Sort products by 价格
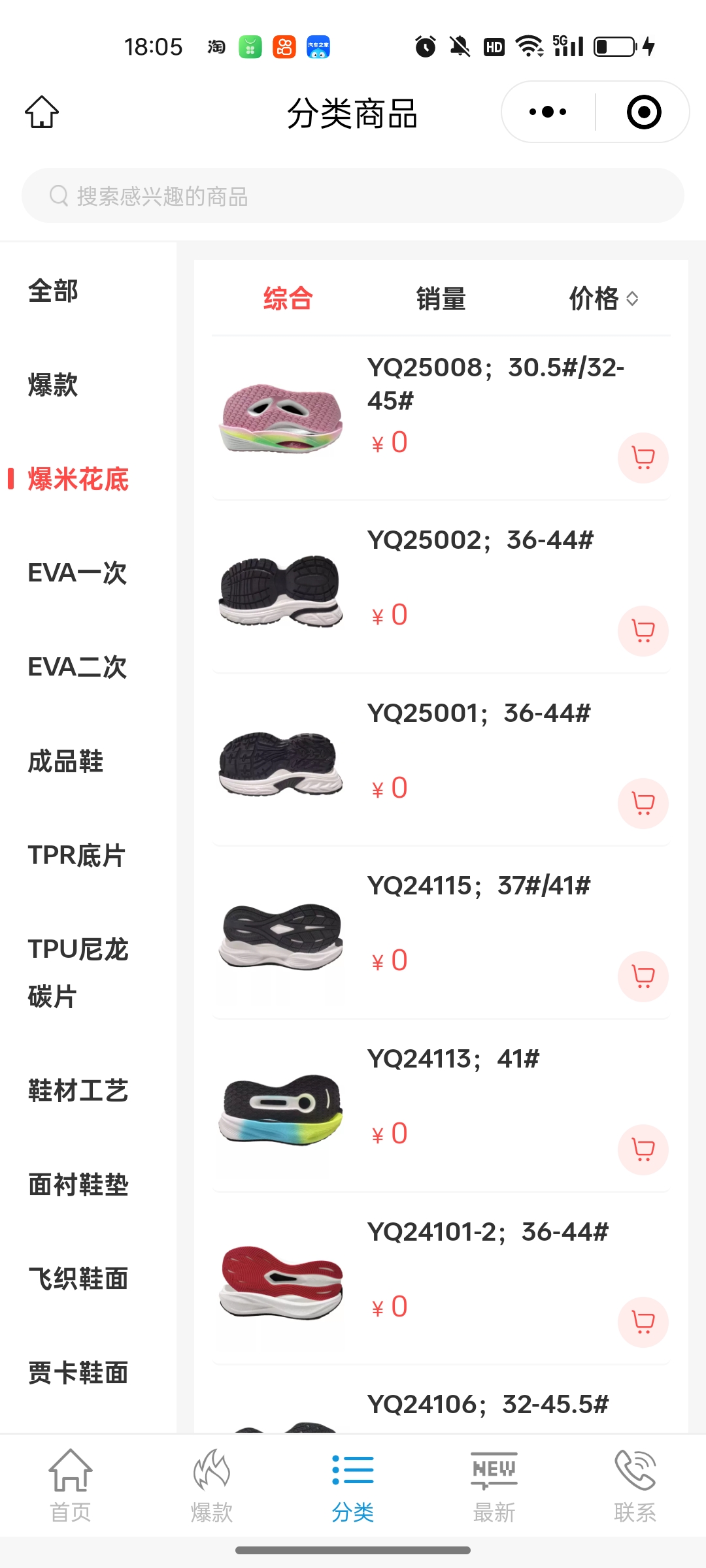 tap(602, 299)
